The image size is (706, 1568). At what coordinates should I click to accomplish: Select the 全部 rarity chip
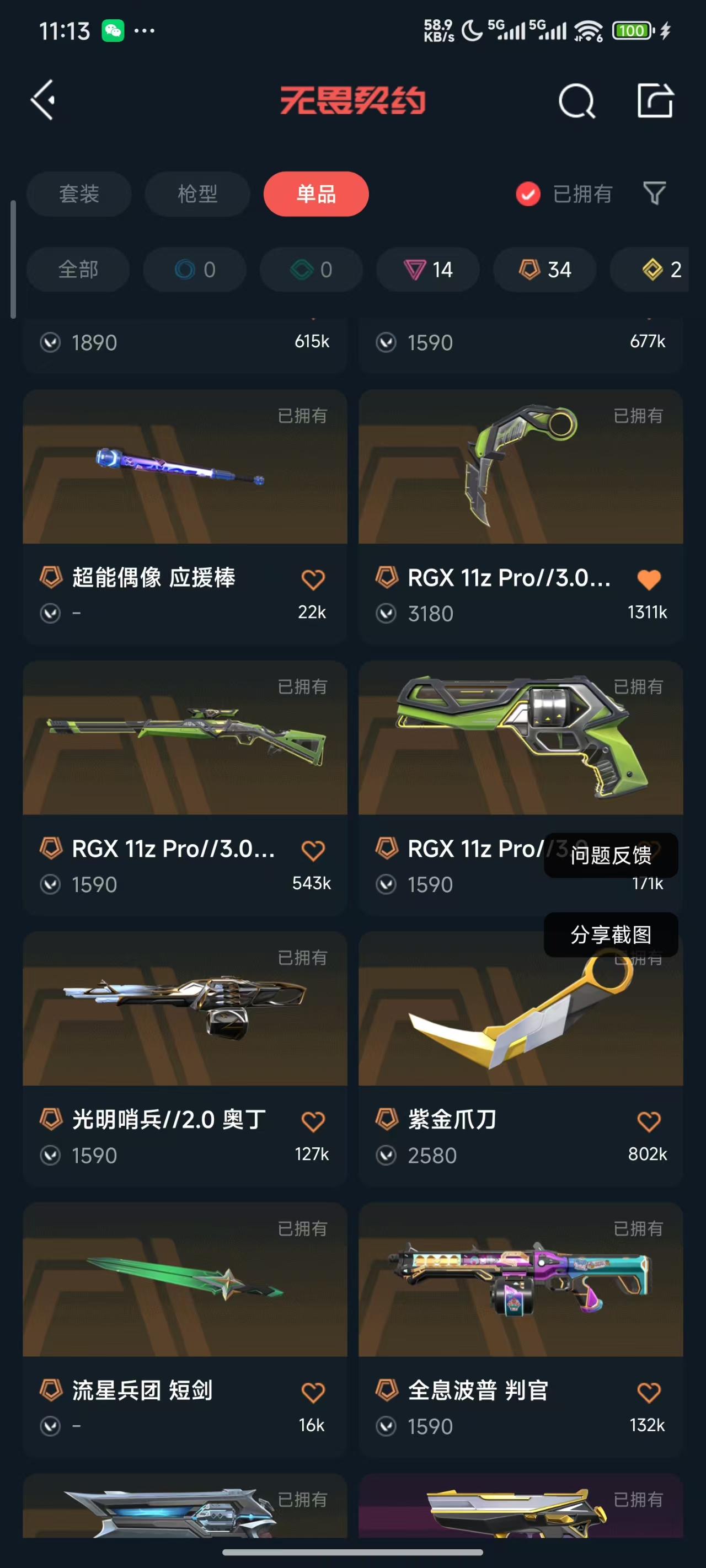(78, 269)
